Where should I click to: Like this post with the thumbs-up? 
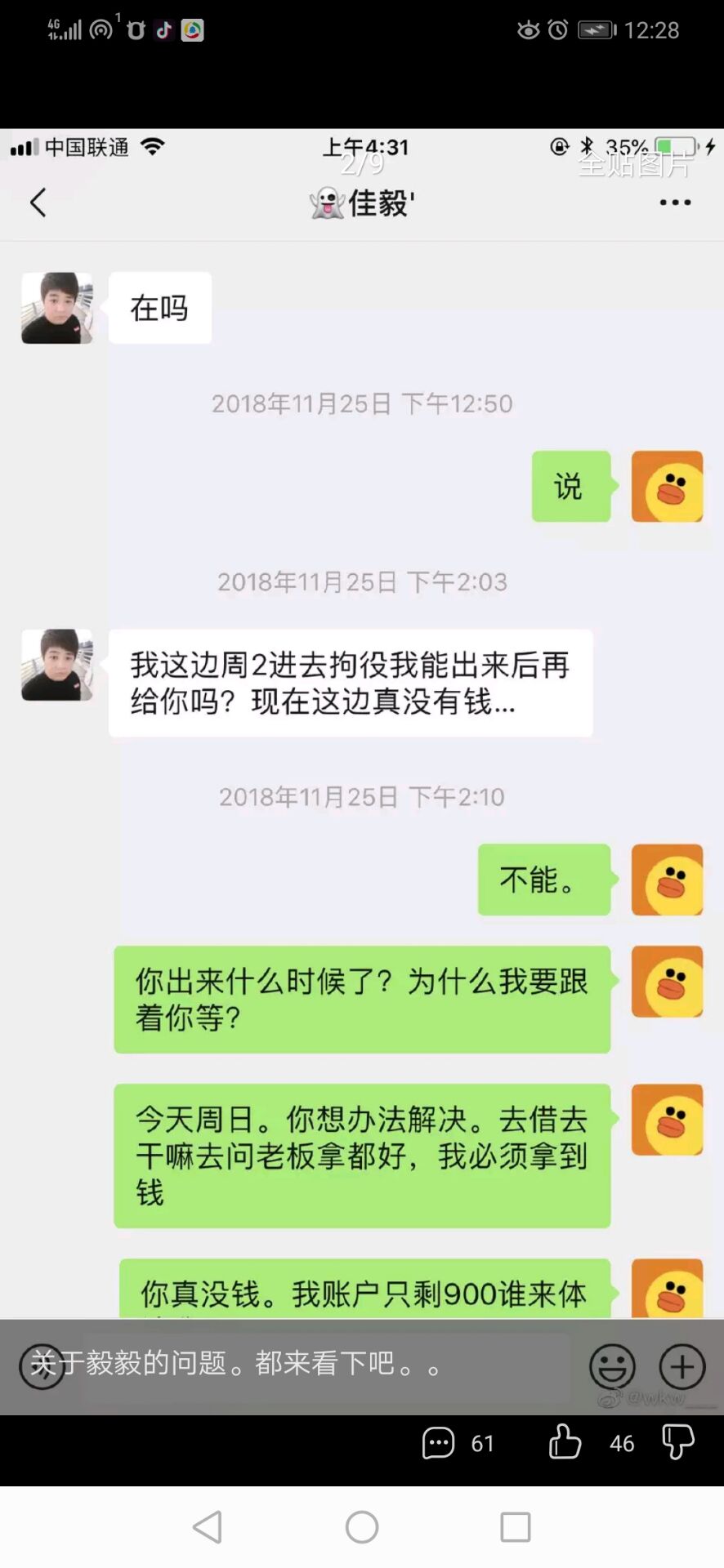565,1442
